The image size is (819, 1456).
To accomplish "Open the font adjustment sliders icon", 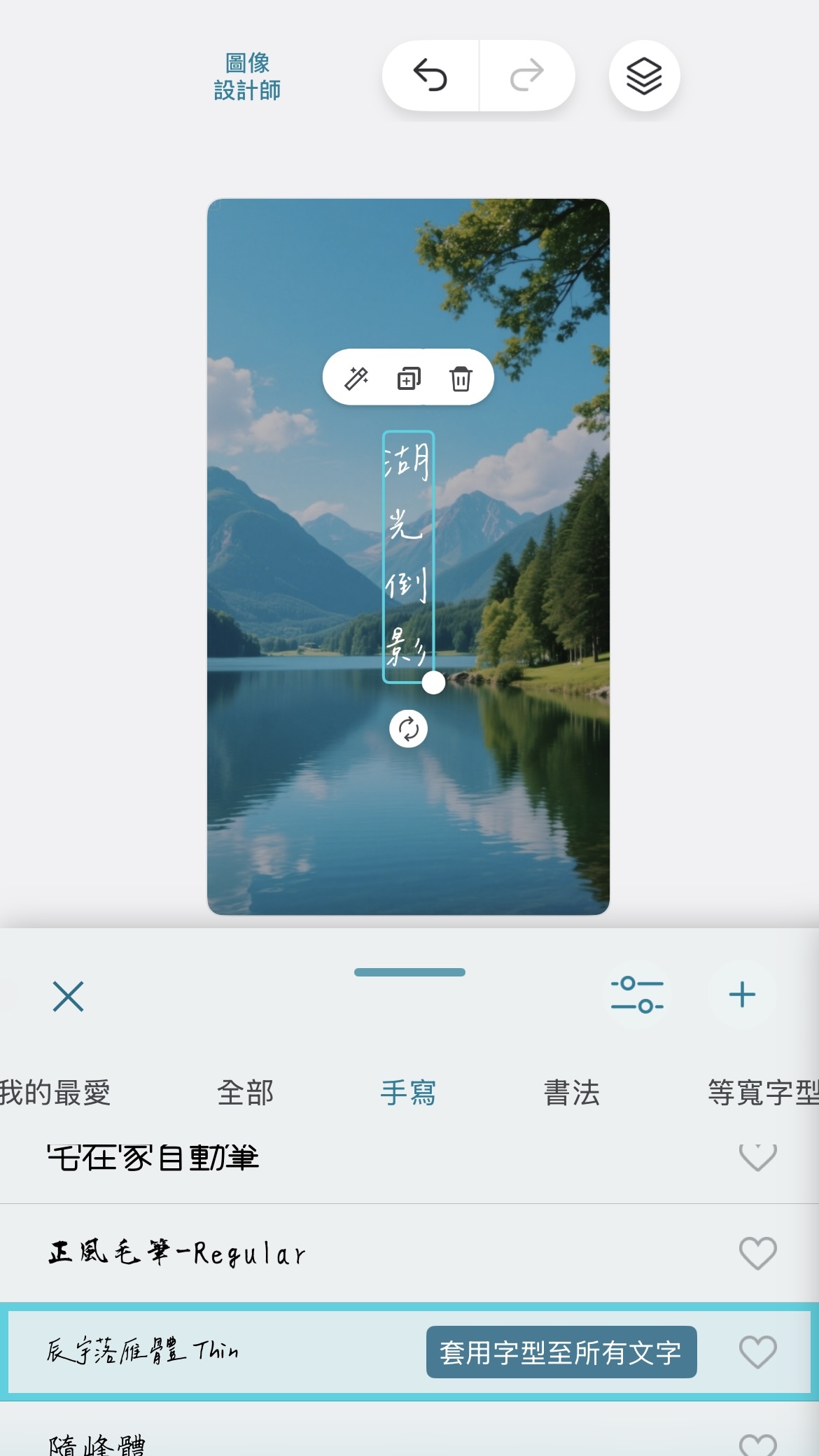I will point(637,995).
